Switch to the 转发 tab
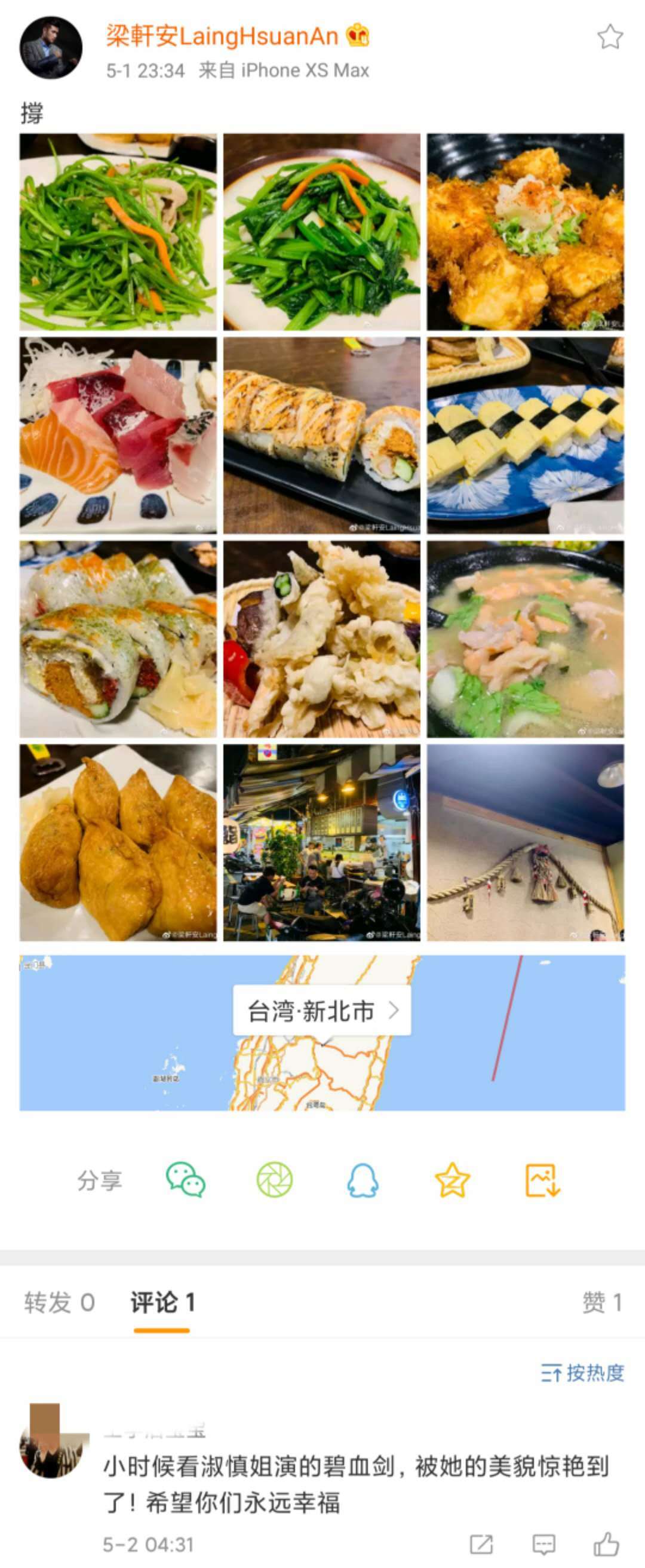 [59, 1302]
